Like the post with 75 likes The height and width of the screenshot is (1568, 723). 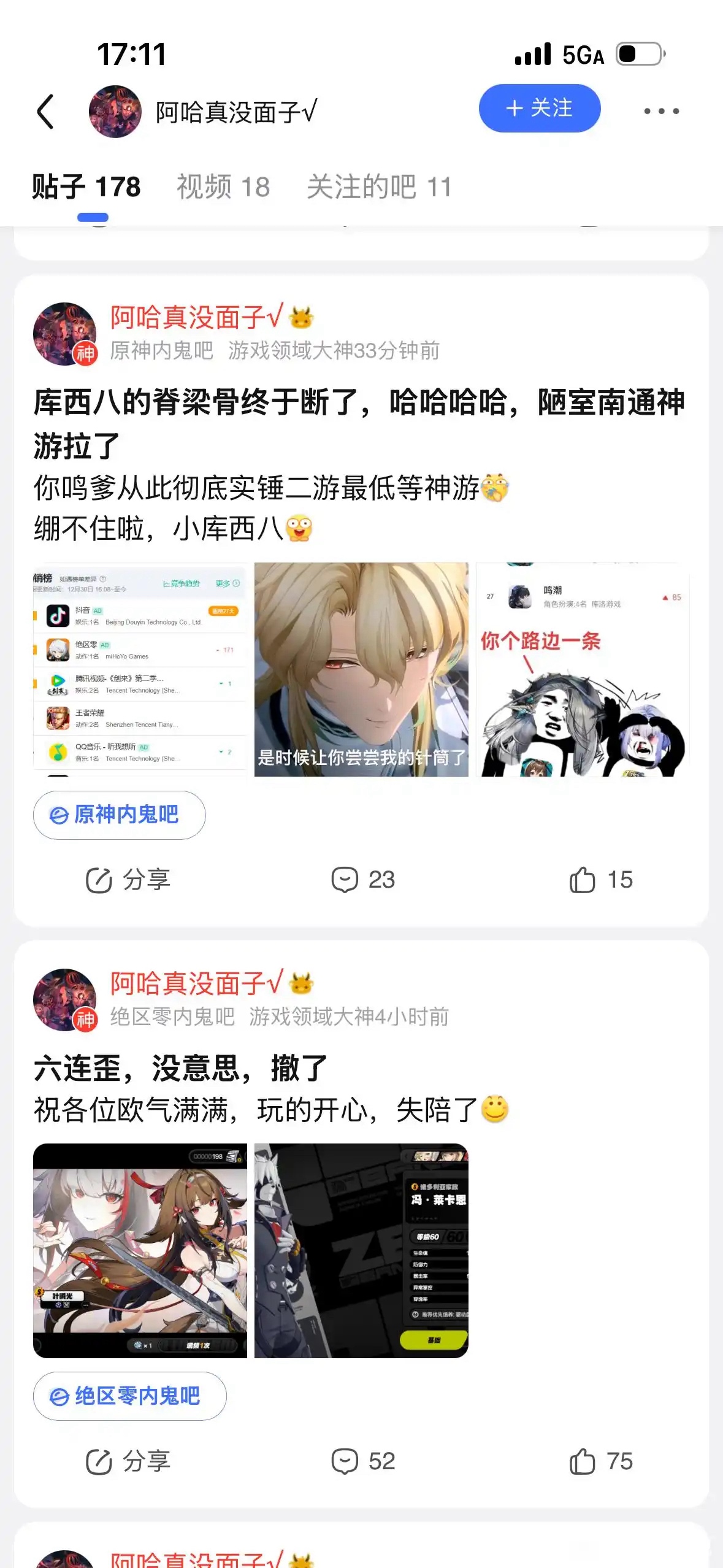tap(601, 1461)
